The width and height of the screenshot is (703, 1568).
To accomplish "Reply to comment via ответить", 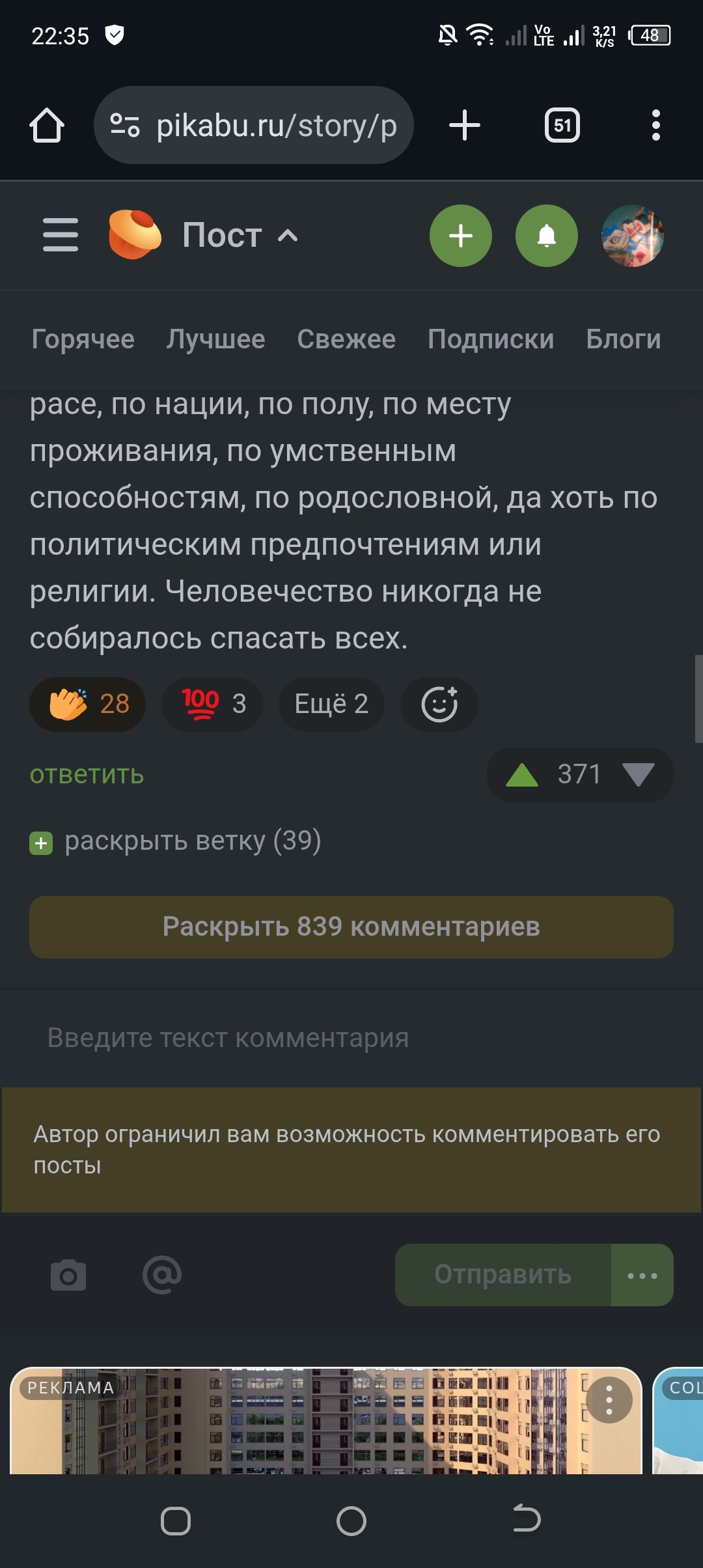I will pos(87,775).
